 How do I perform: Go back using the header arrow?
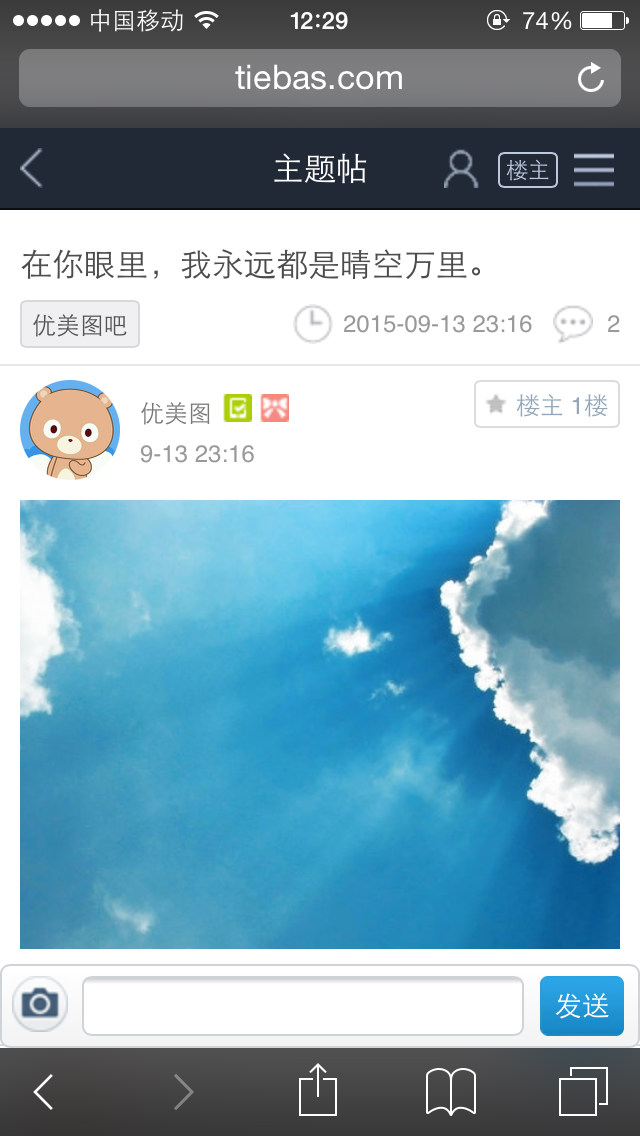pyautogui.click(x=32, y=168)
